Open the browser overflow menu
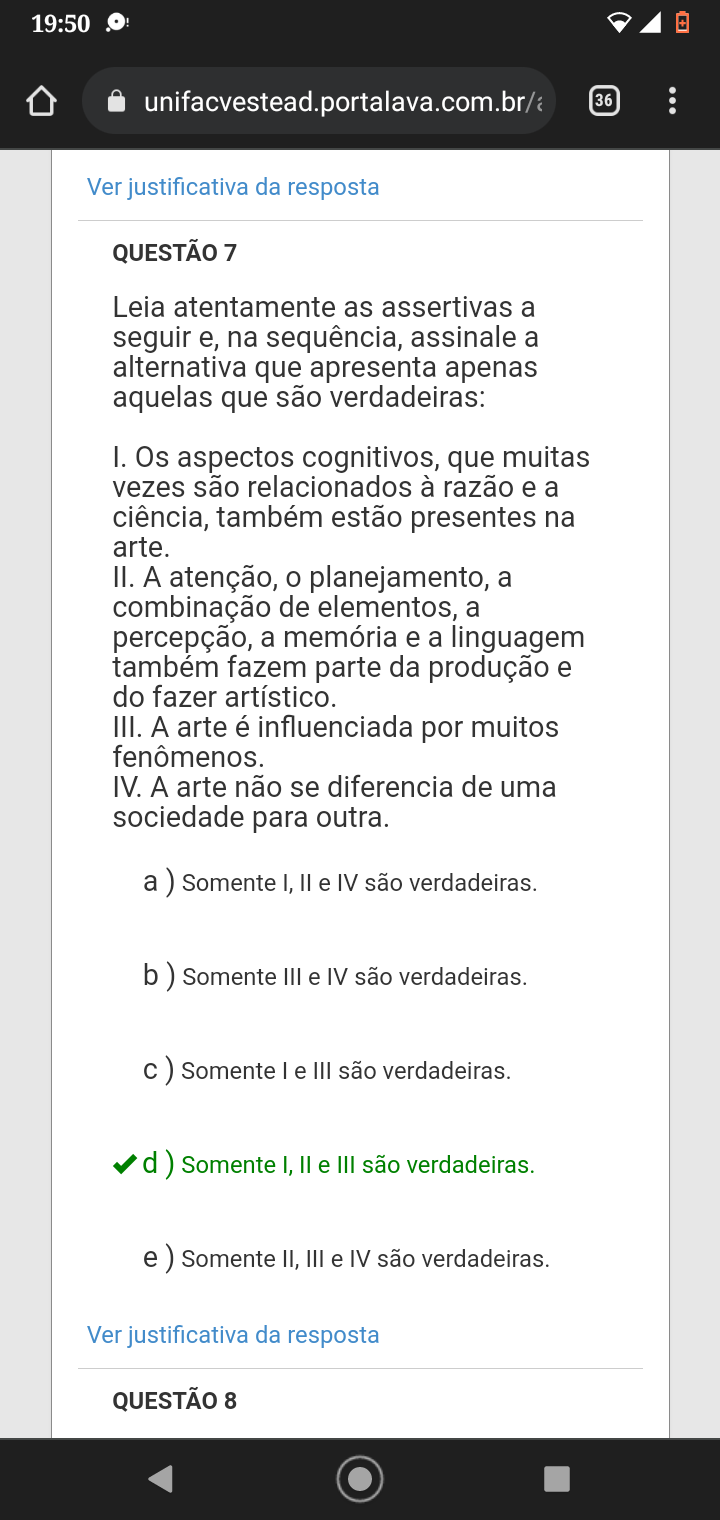 tap(672, 101)
